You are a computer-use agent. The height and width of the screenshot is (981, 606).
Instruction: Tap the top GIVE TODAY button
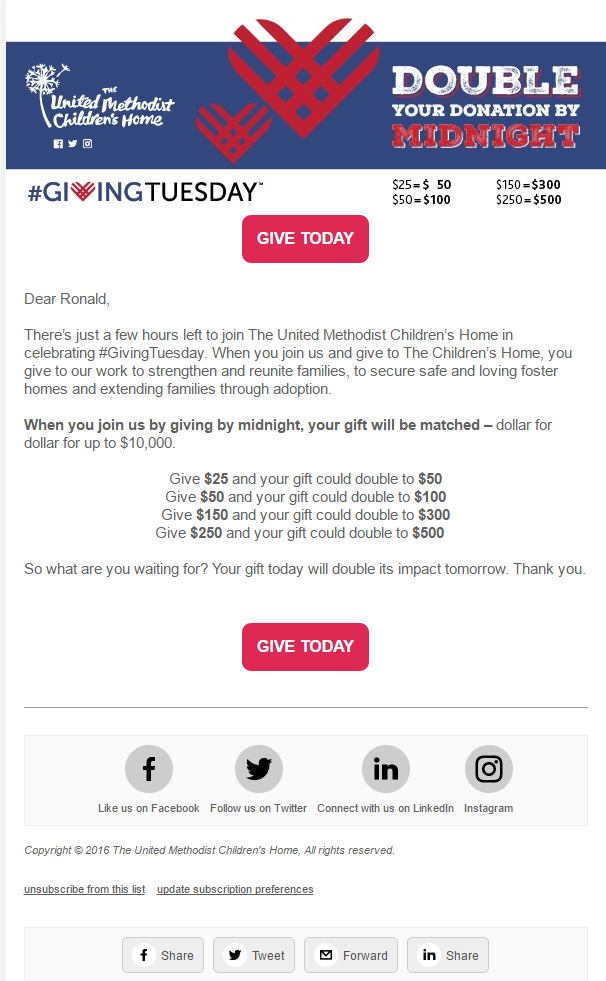[305, 239]
